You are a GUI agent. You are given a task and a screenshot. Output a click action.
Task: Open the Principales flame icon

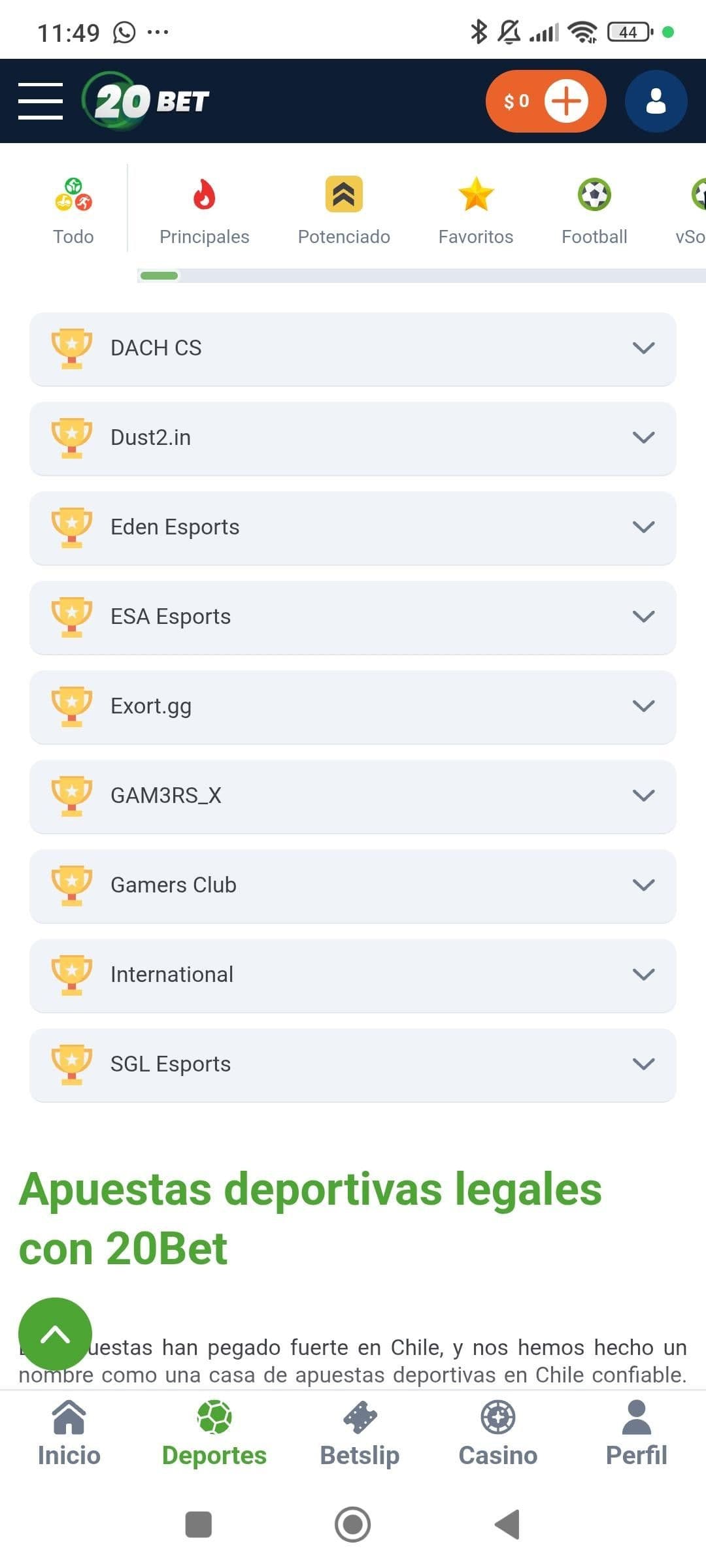coord(203,196)
